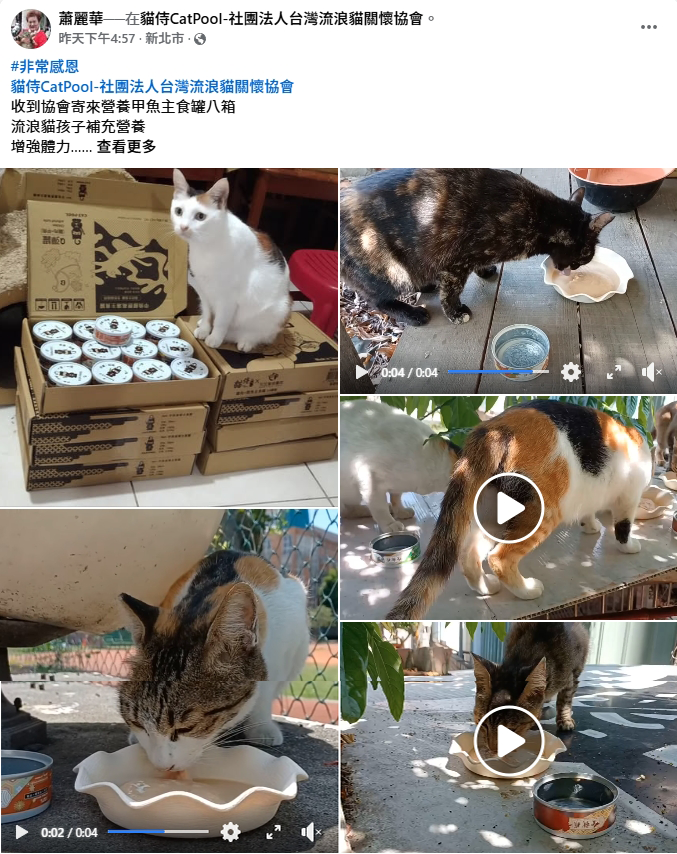
Task: Play the tabby cat eating video
Action: (508, 741)
